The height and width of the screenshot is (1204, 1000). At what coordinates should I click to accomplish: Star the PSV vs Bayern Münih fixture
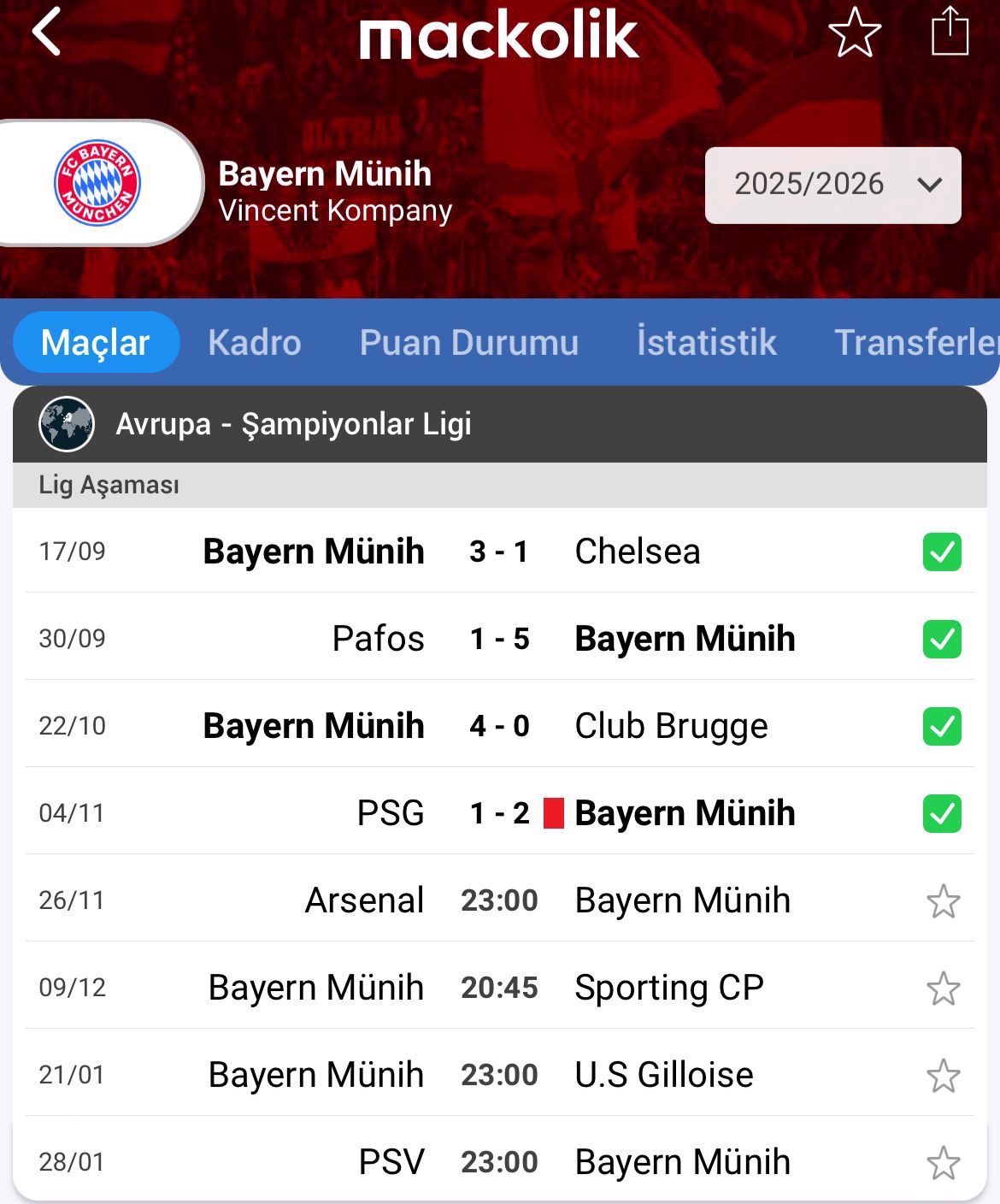[943, 1163]
